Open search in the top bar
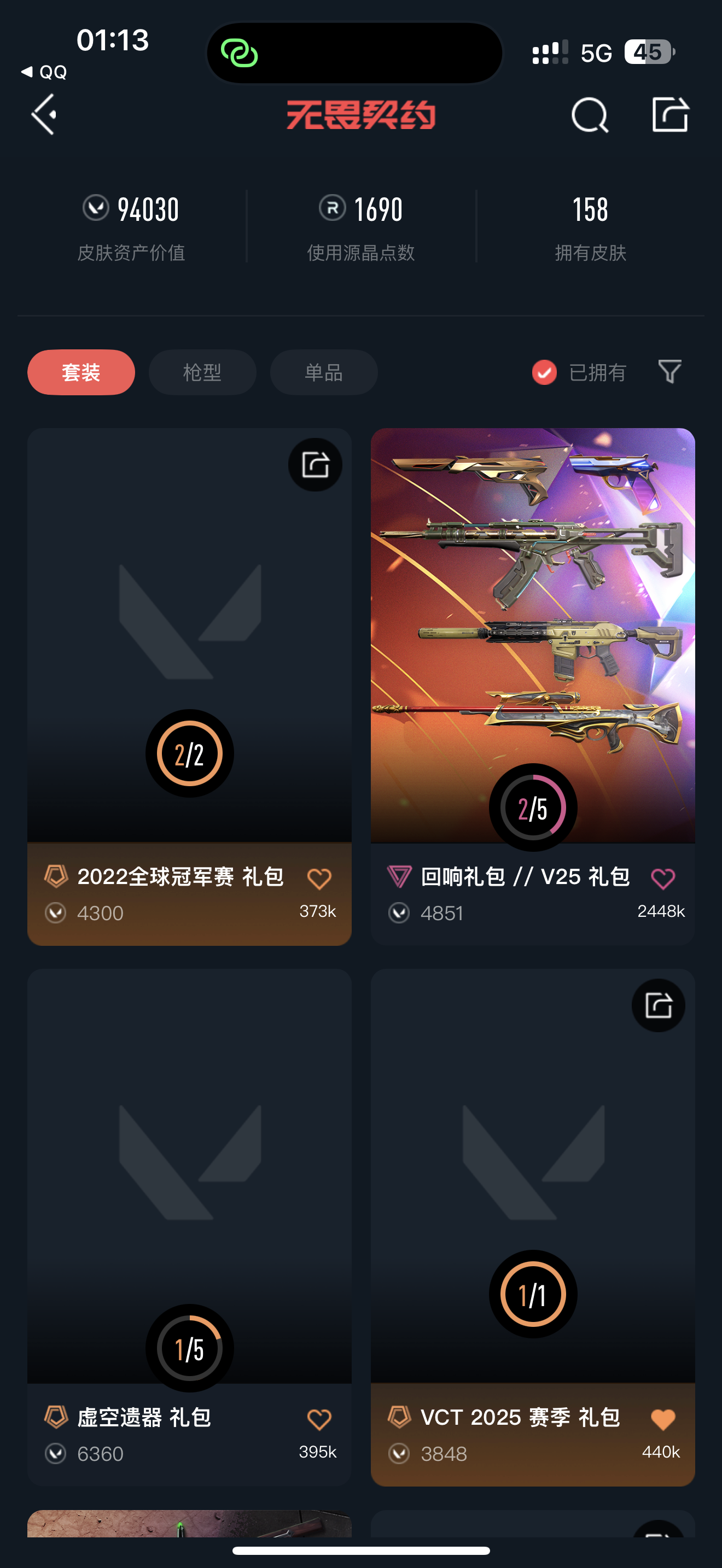The image size is (722, 1568). 589,114
